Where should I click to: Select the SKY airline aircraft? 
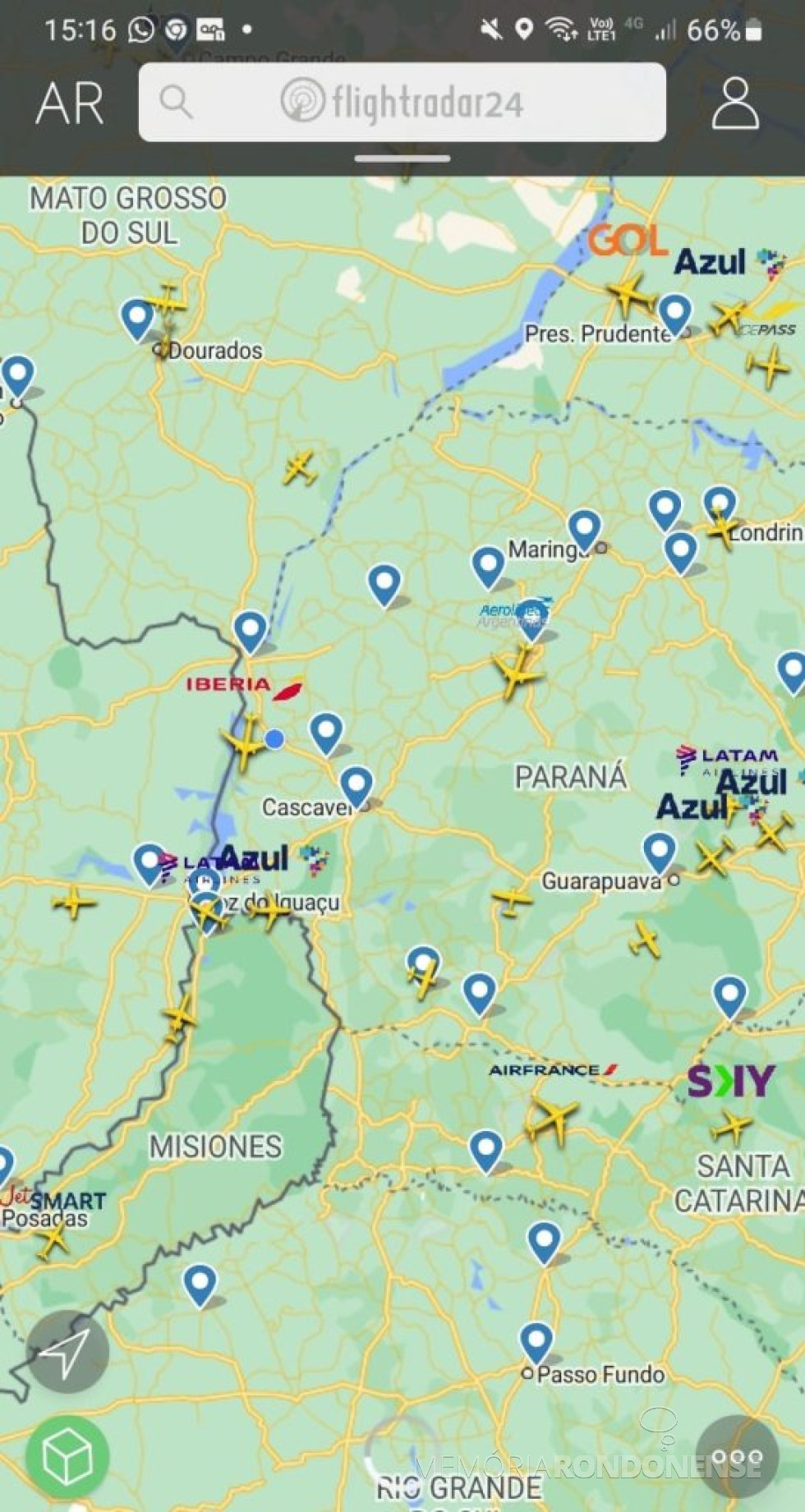coord(731,1126)
